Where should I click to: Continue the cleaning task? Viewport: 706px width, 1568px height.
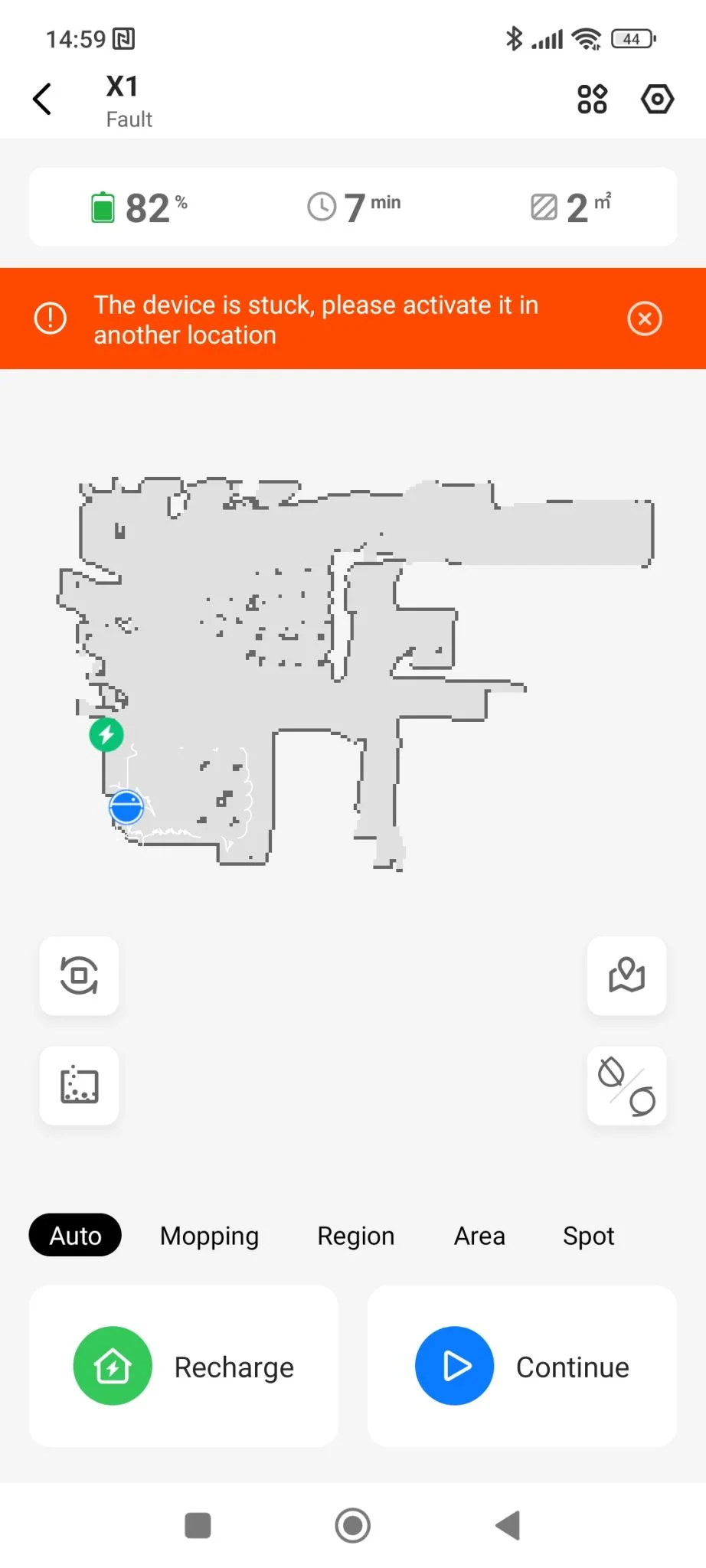[522, 1367]
